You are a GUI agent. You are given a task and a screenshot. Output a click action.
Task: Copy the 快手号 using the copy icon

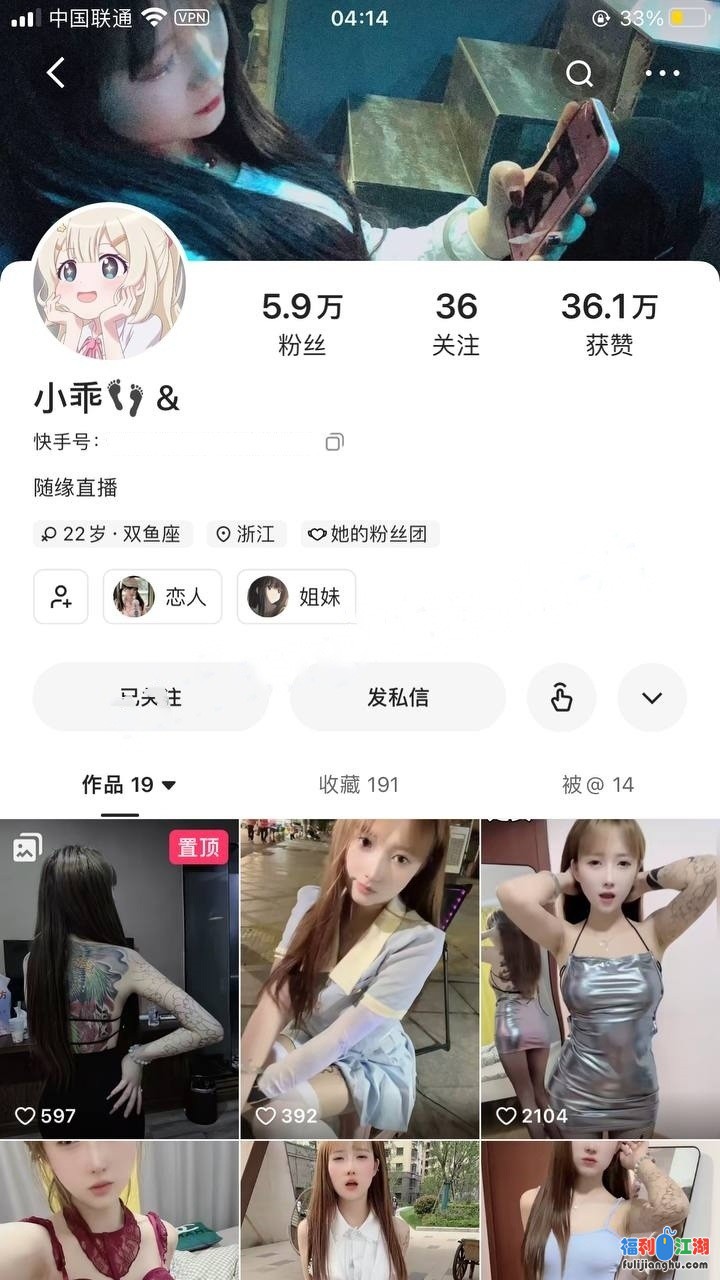pyautogui.click(x=334, y=441)
